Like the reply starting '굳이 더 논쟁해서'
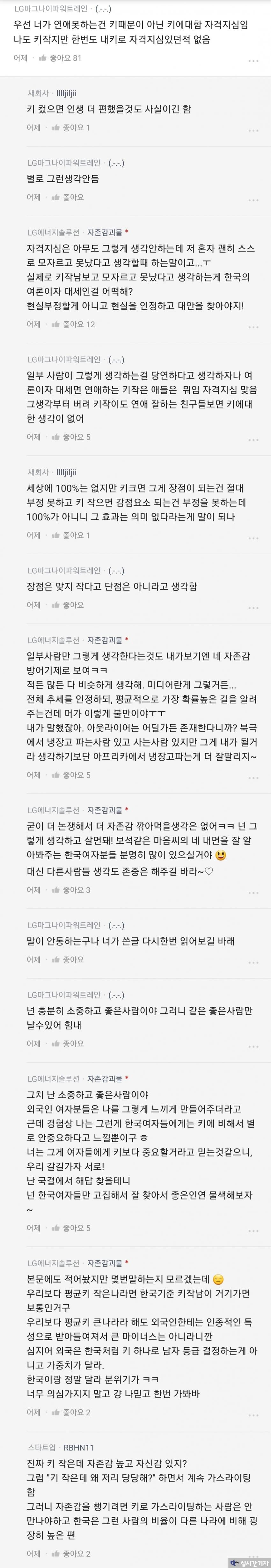This screenshot has width=271, height=1568. (70, 889)
